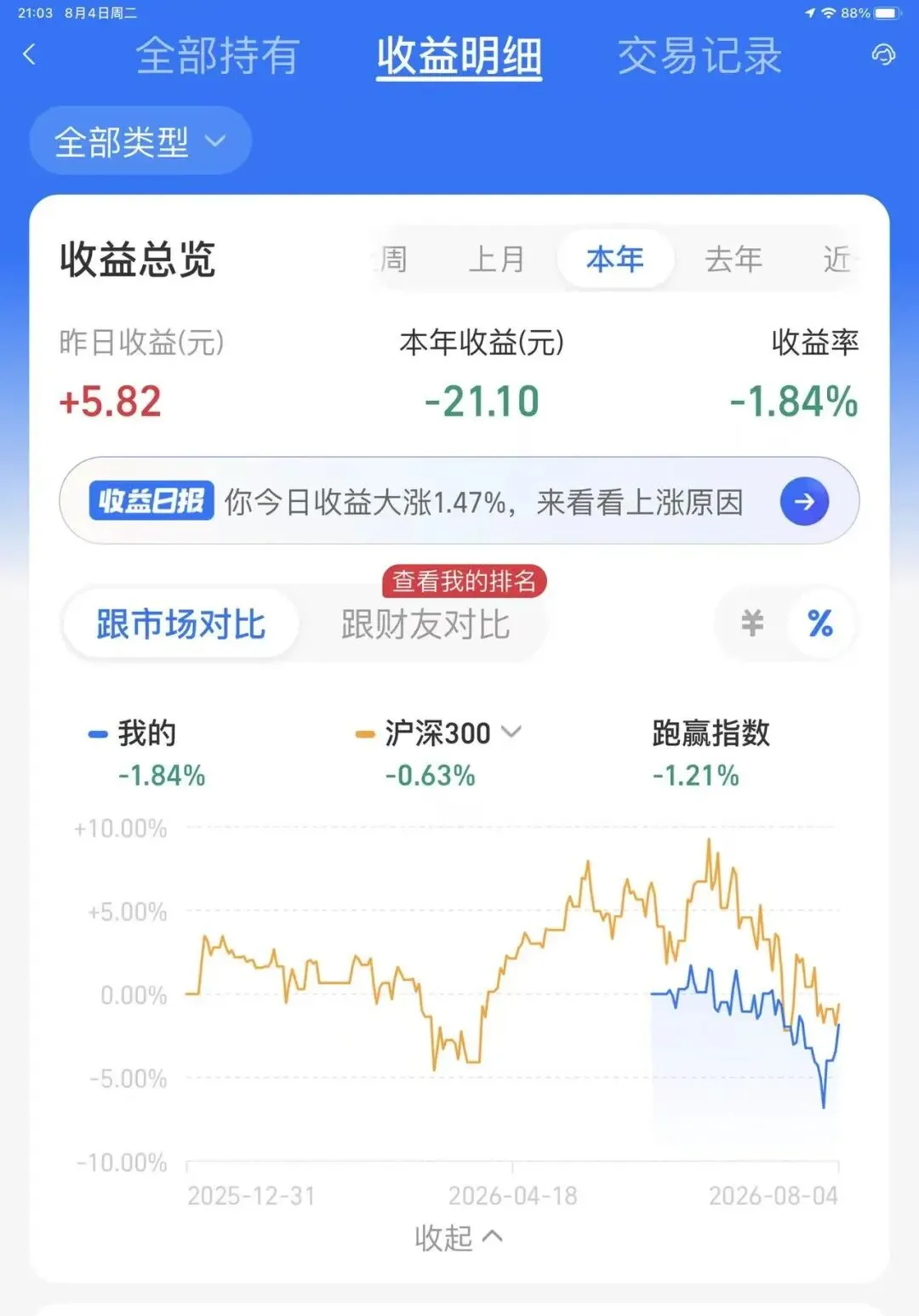Select the 本年 period
The image size is (919, 1316).
(615, 259)
